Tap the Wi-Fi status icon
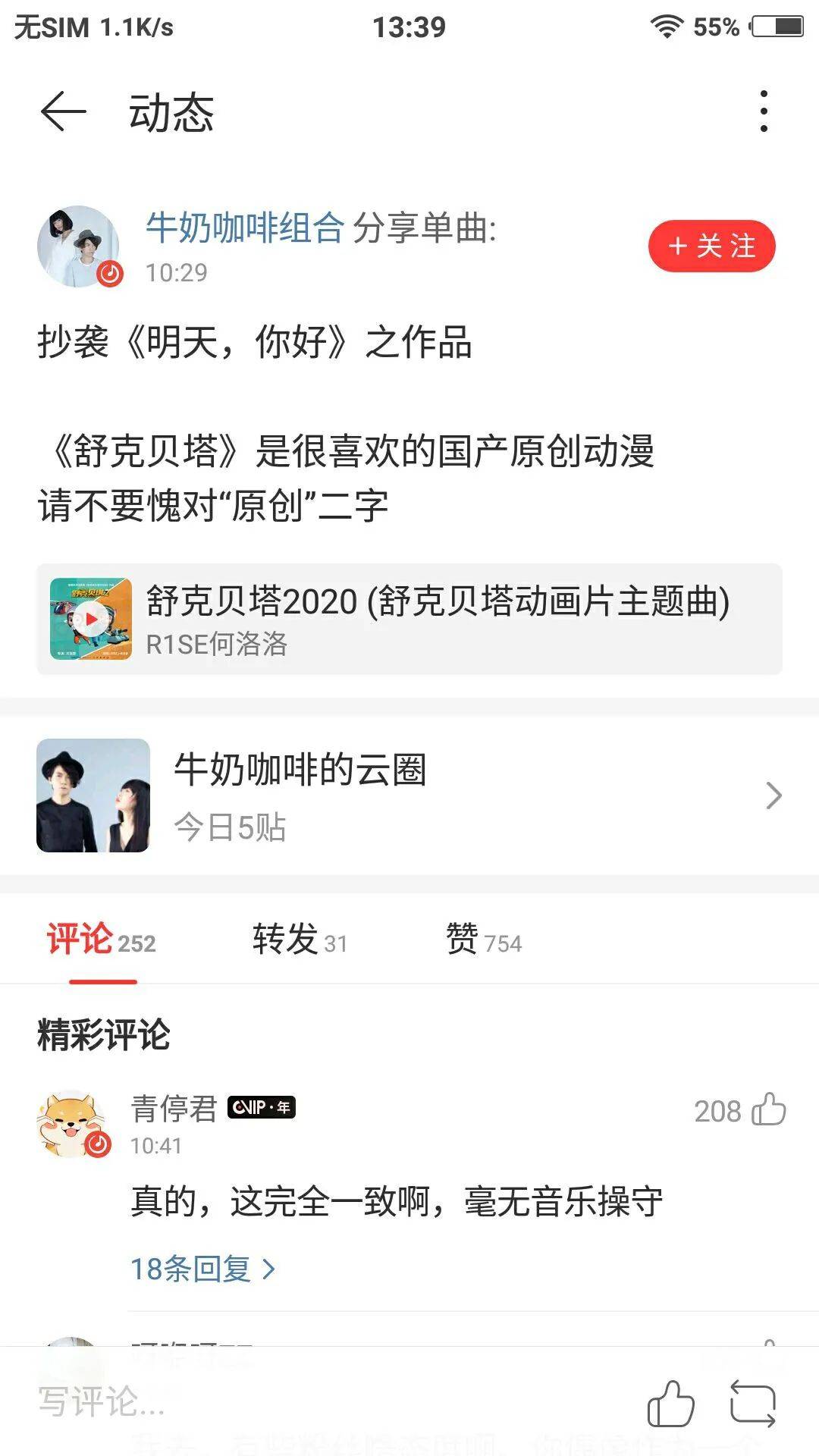This screenshot has height=1456, width=819. point(665,25)
